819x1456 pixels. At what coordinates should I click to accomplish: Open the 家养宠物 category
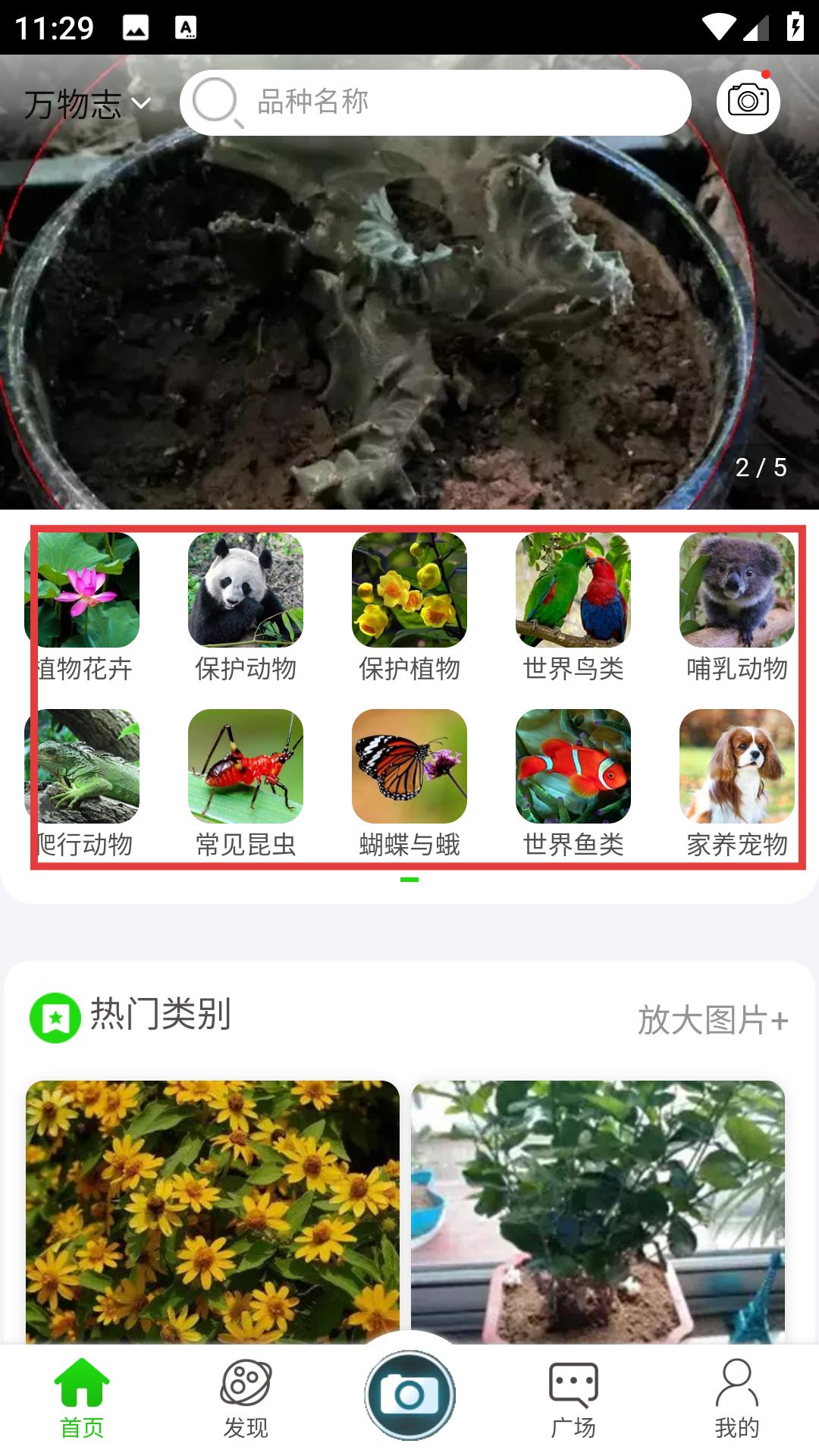tap(736, 783)
